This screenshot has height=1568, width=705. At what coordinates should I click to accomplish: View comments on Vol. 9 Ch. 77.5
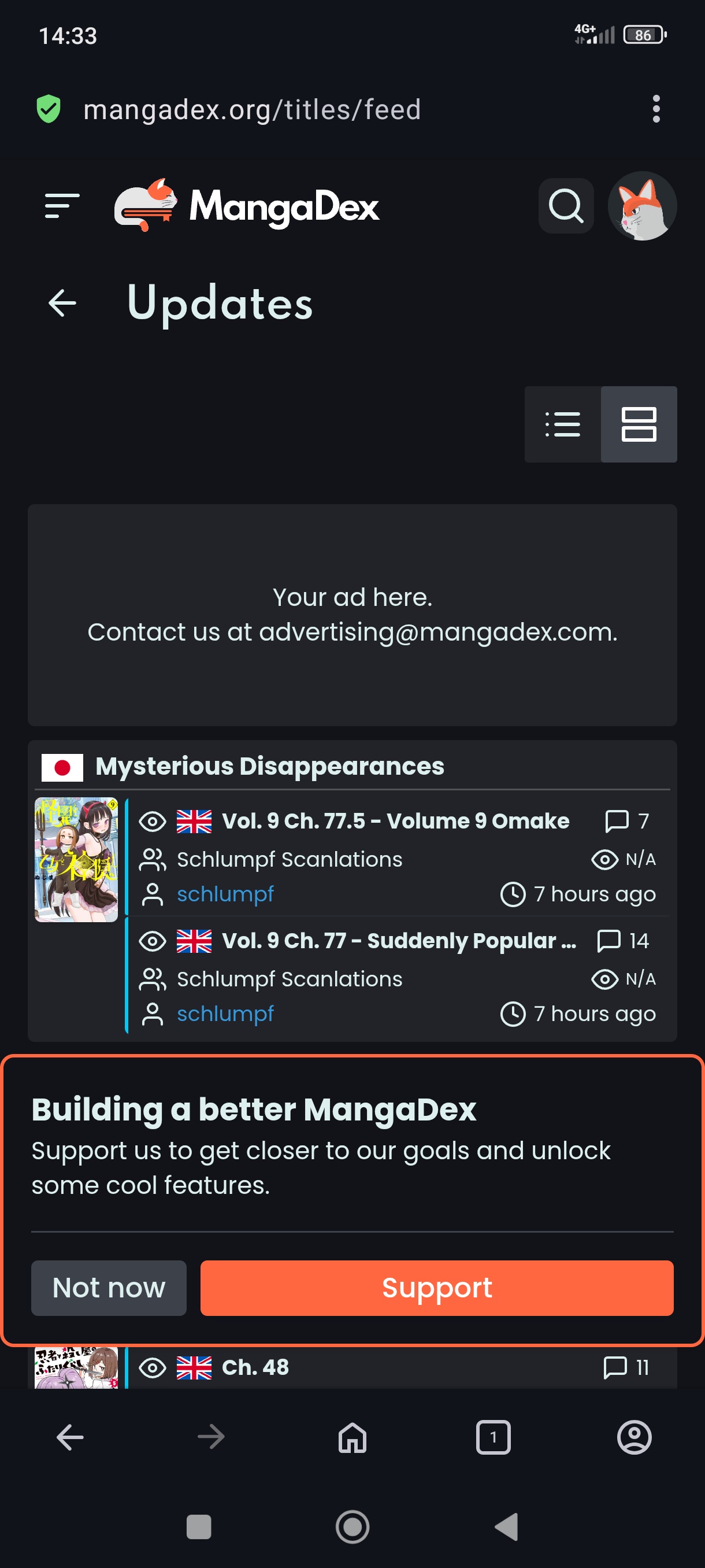click(x=626, y=821)
